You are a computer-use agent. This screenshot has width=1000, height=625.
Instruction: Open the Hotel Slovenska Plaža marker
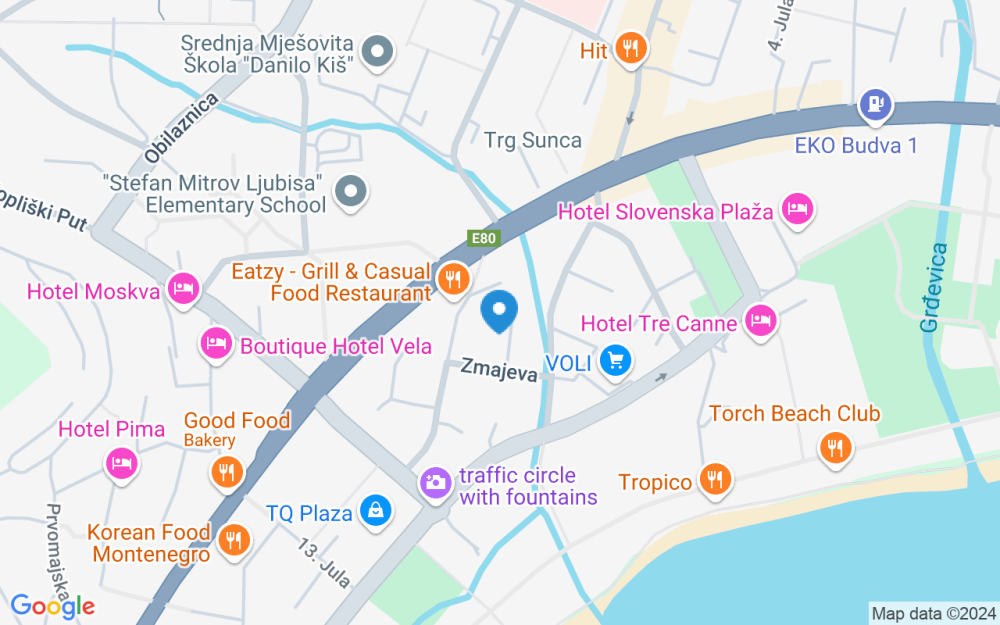coord(798,210)
